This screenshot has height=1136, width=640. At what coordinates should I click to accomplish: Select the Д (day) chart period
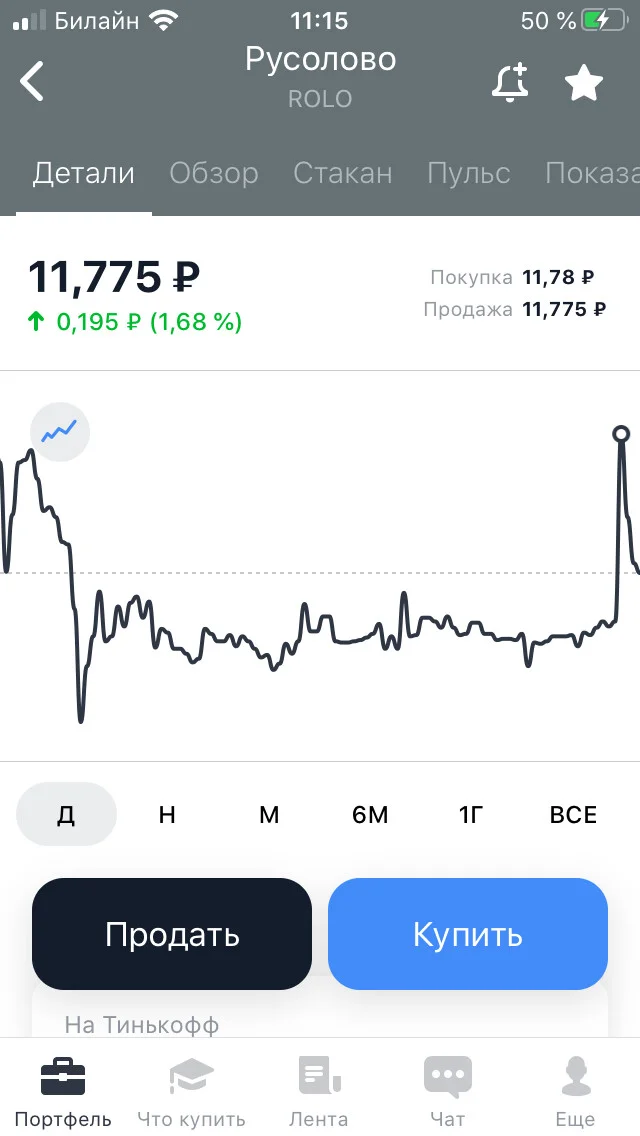[x=66, y=814]
